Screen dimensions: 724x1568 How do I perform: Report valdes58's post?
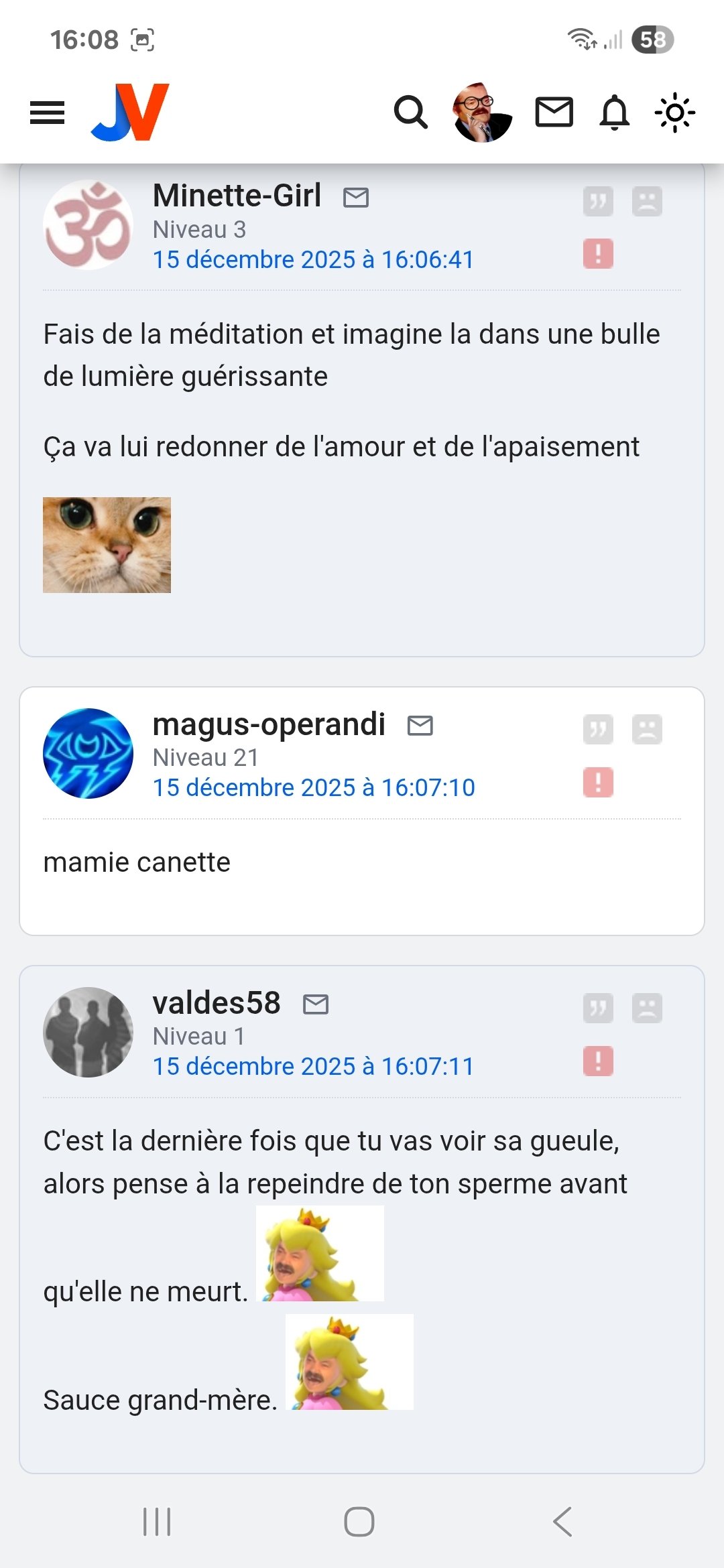[598, 1061]
